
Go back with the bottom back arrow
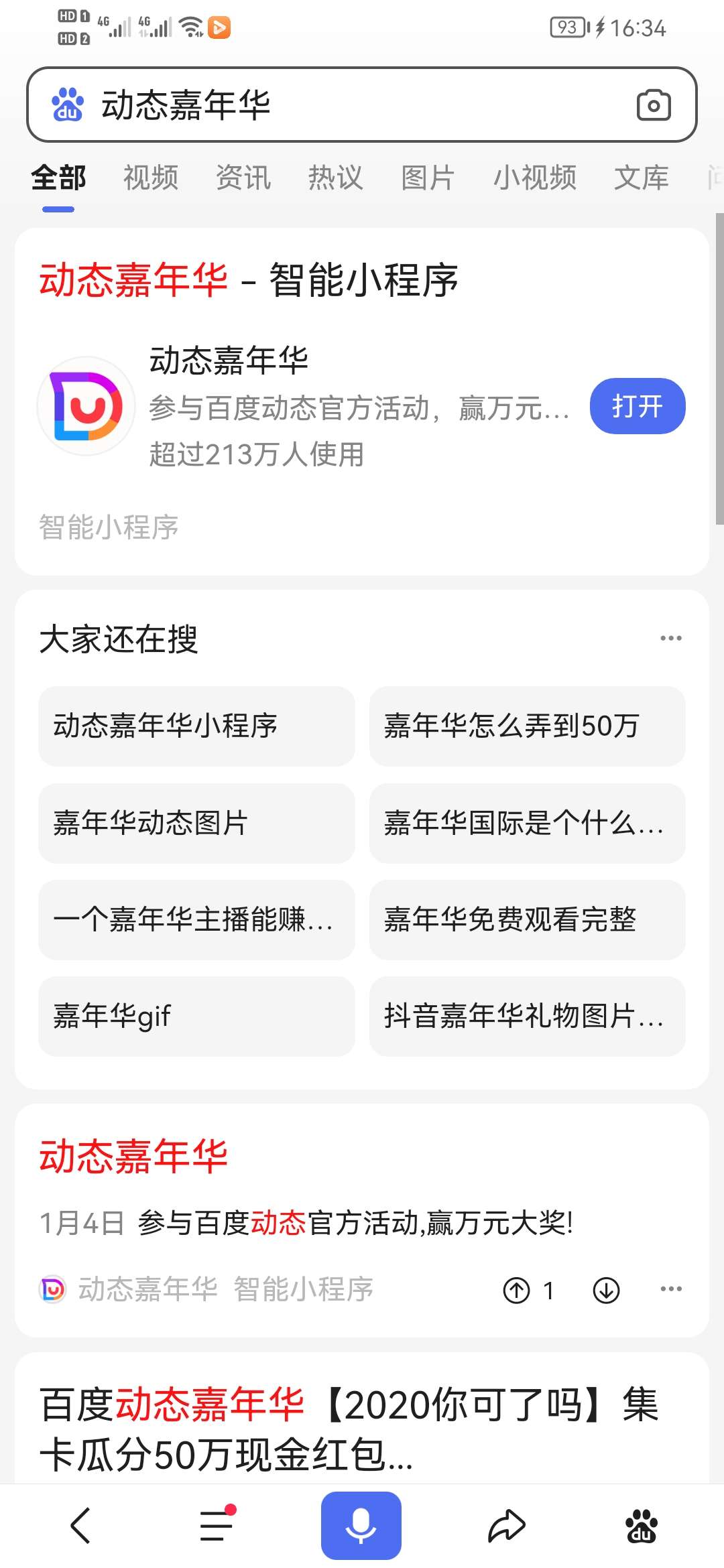click(x=80, y=1526)
